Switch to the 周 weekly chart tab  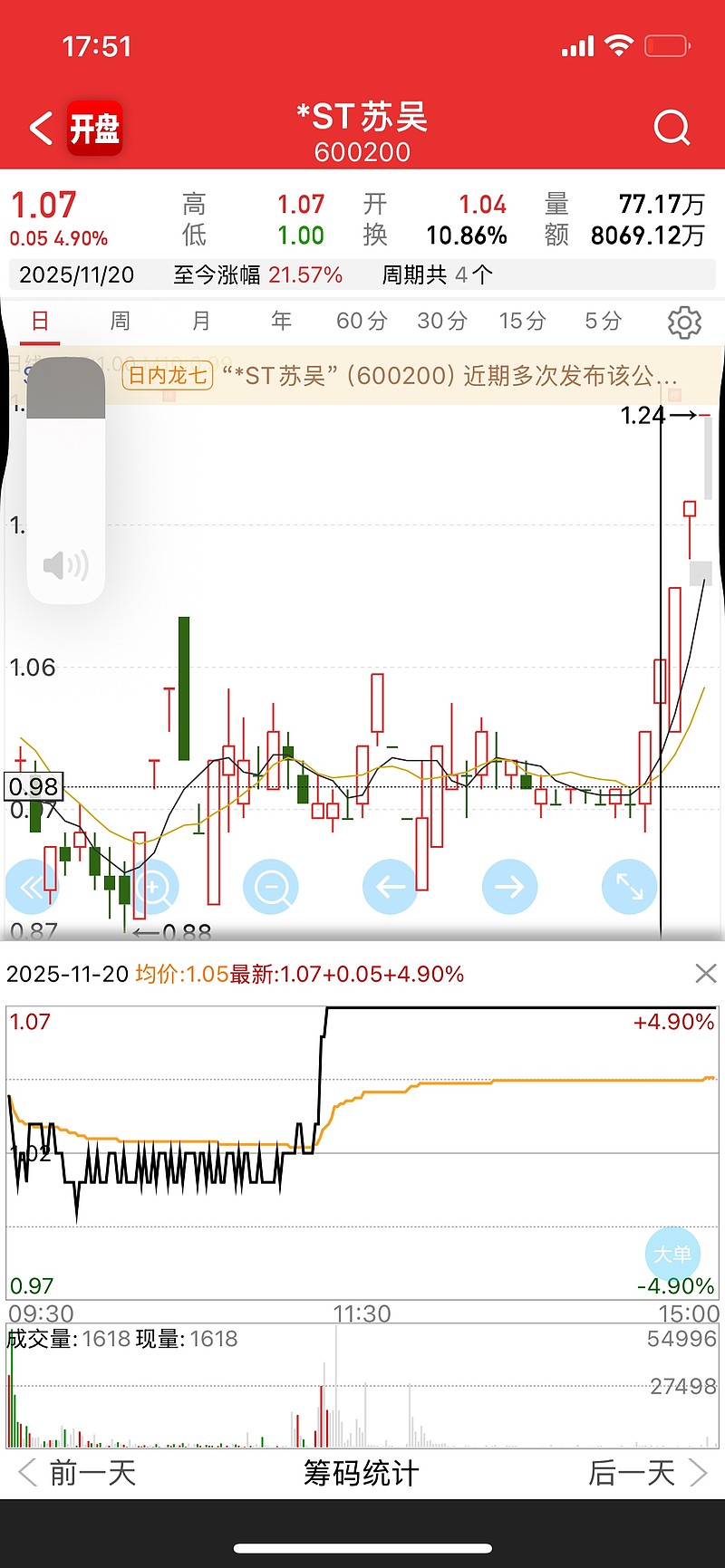click(x=120, y=321)
